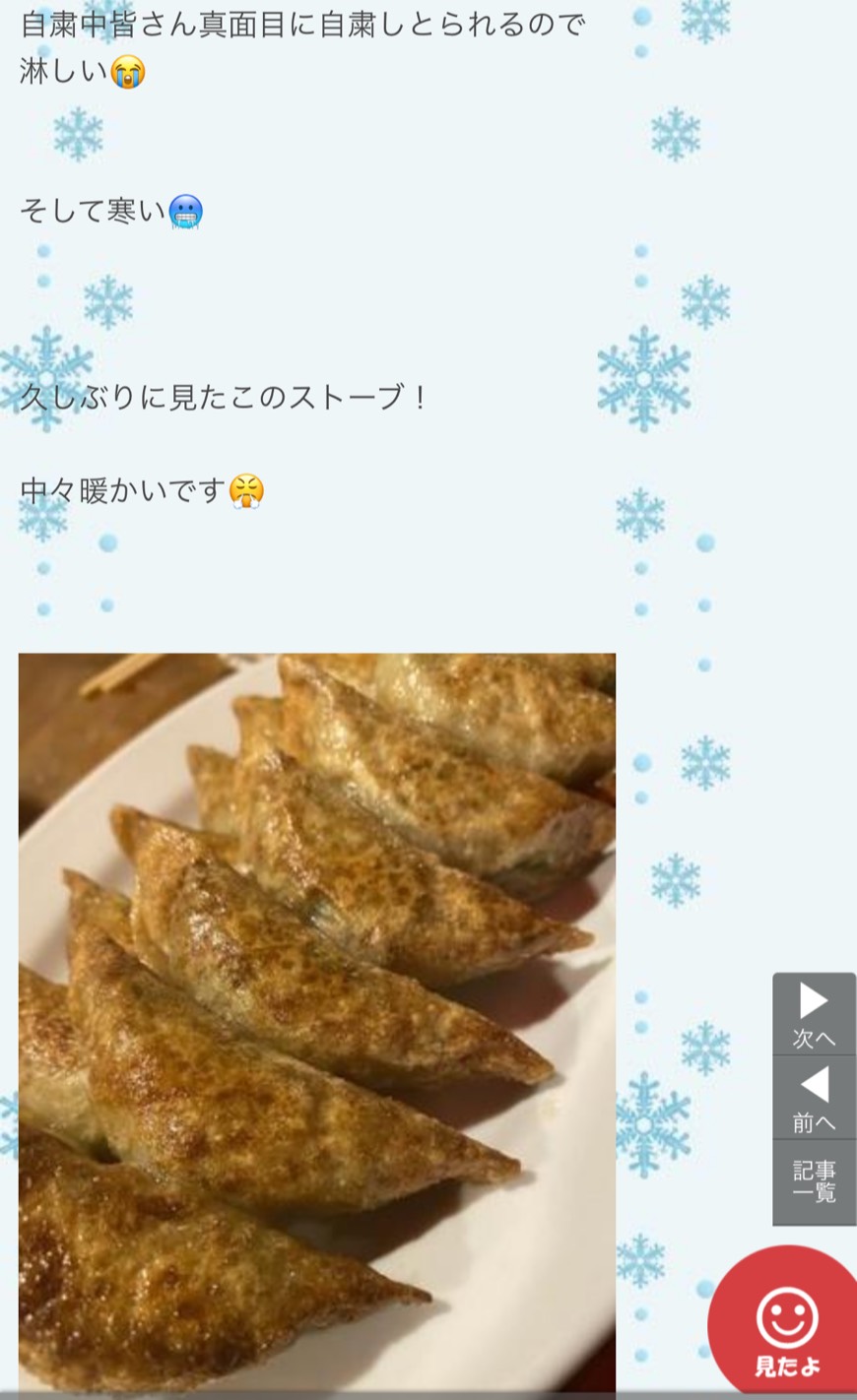
Task: Go to the next article (次へ)
Action: (814, 1014)
